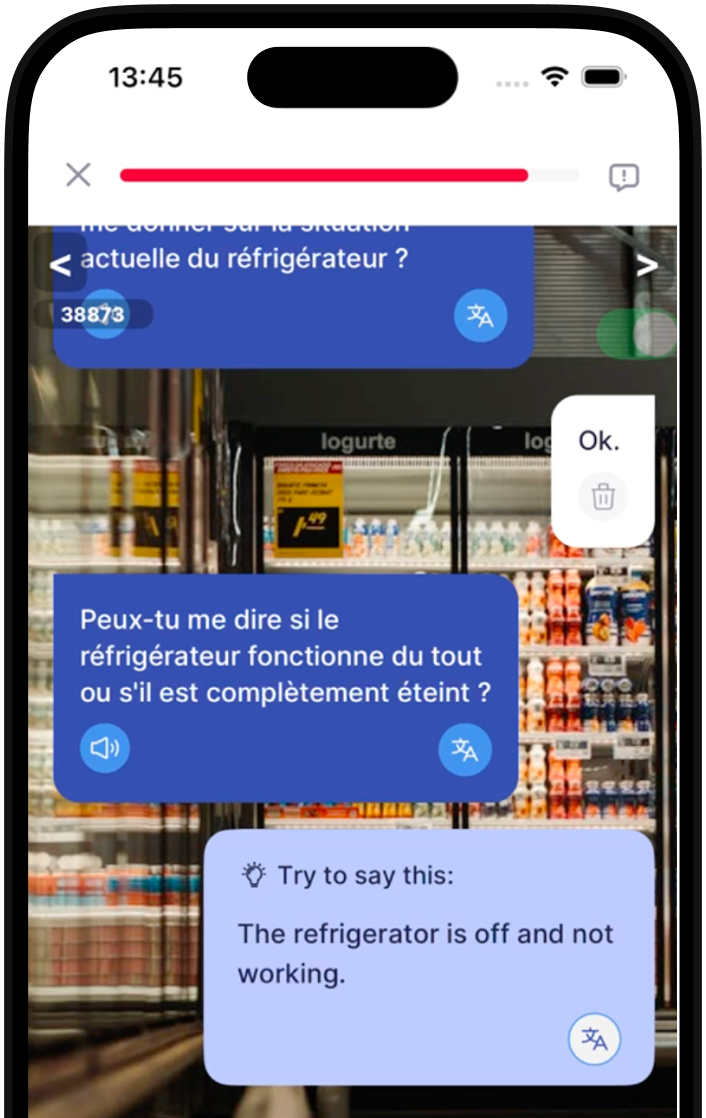The image size is (706, 1118).
Task: Delete the "Ok." reply
Action: tap(603, 497)
